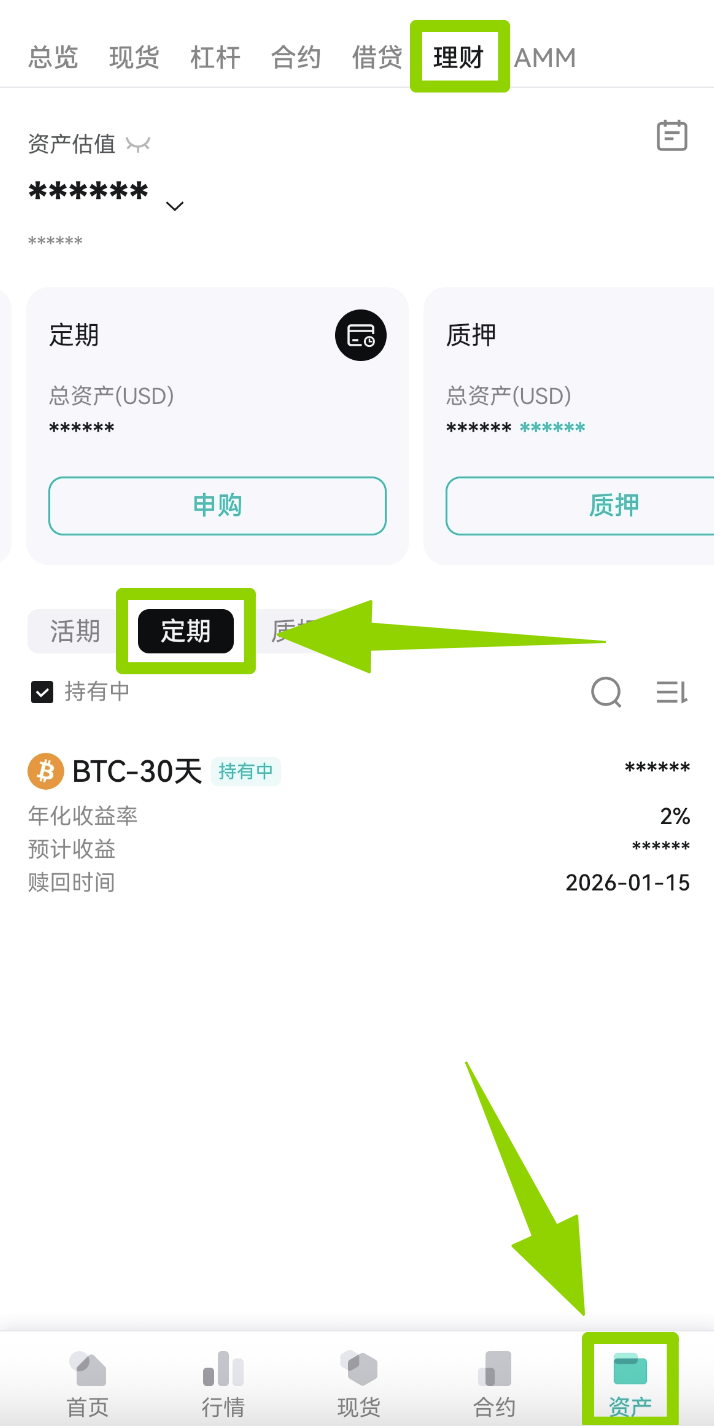Switch to the 总览 tab
Image resolution: width=714 pixels, height=1426 pixels.
click(53, 57)
